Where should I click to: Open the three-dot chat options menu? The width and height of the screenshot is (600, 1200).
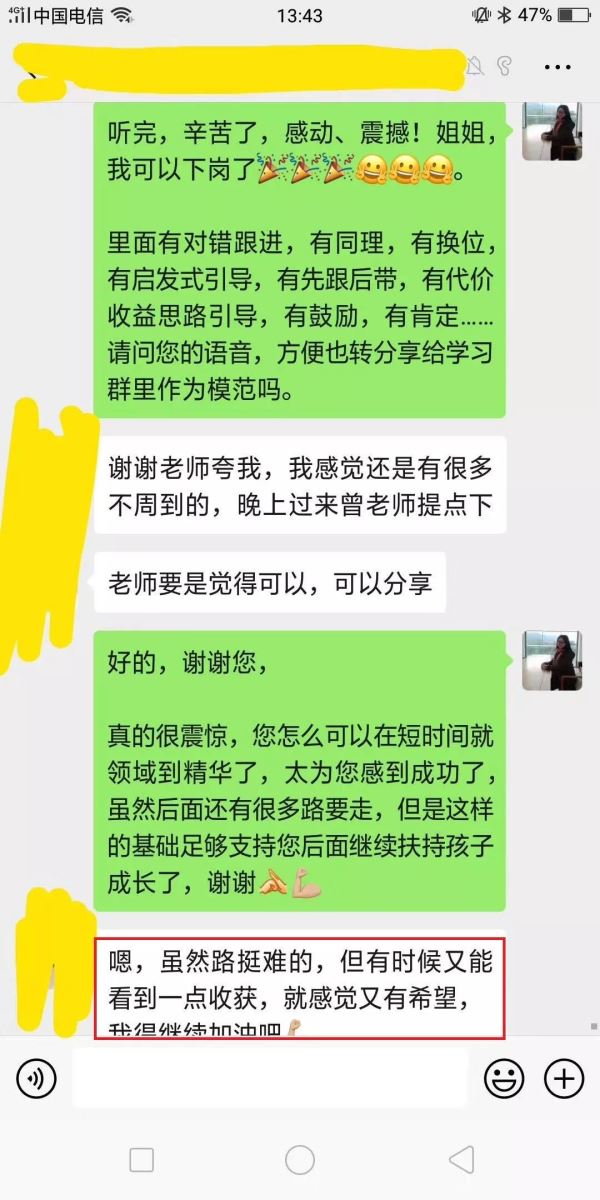556,67
